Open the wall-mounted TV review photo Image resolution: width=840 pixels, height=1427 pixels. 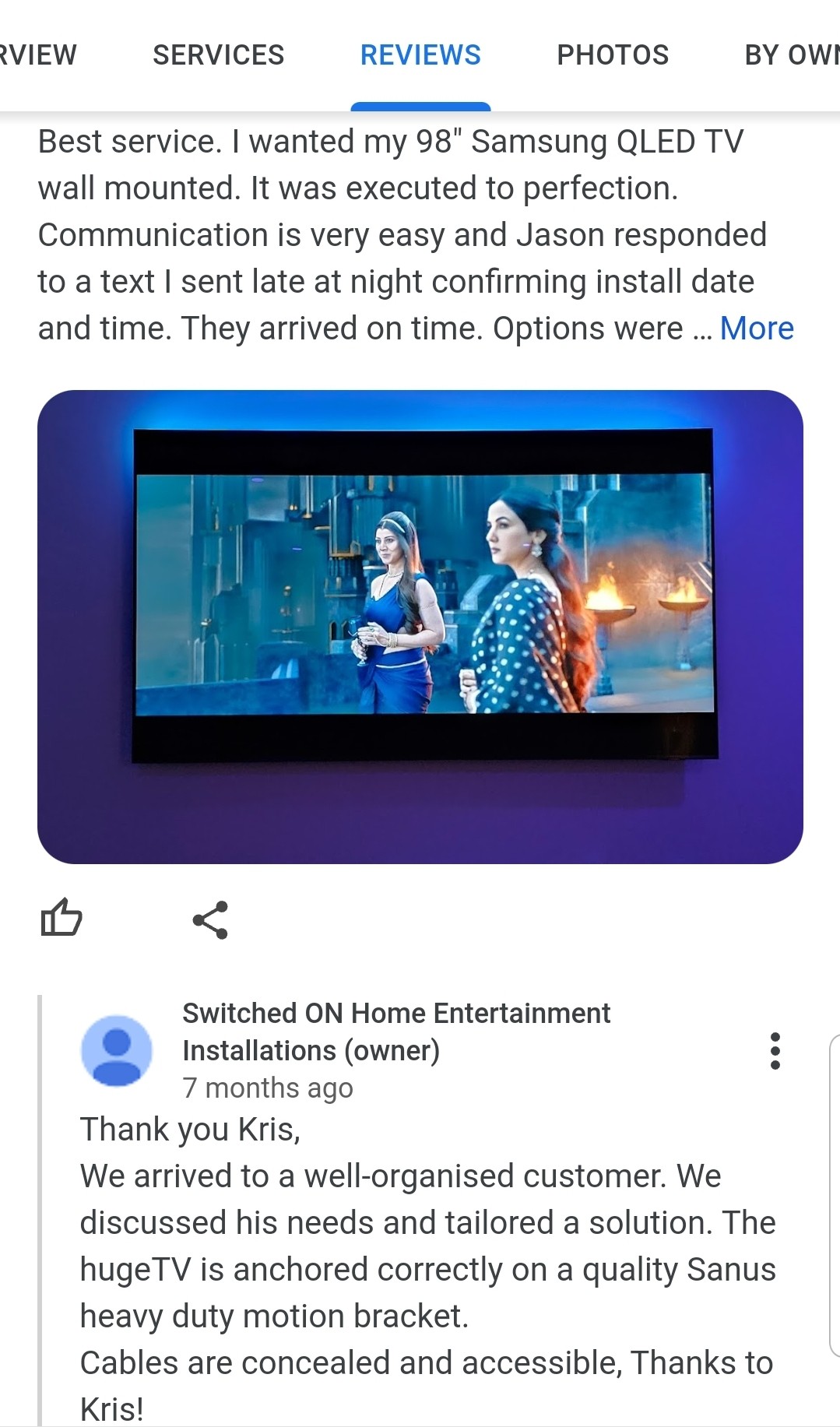420,627
